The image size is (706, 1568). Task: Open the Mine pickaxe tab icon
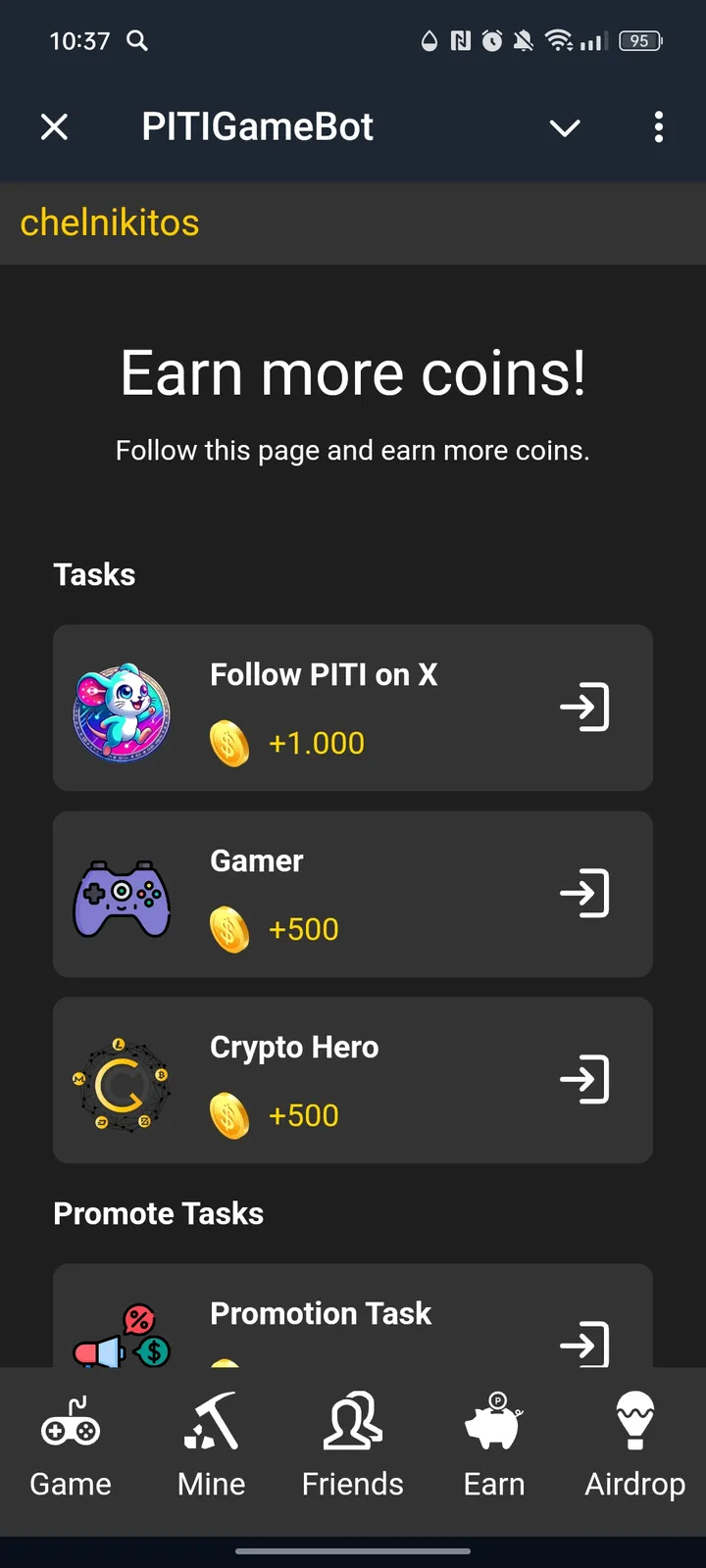coord(211,1441)
